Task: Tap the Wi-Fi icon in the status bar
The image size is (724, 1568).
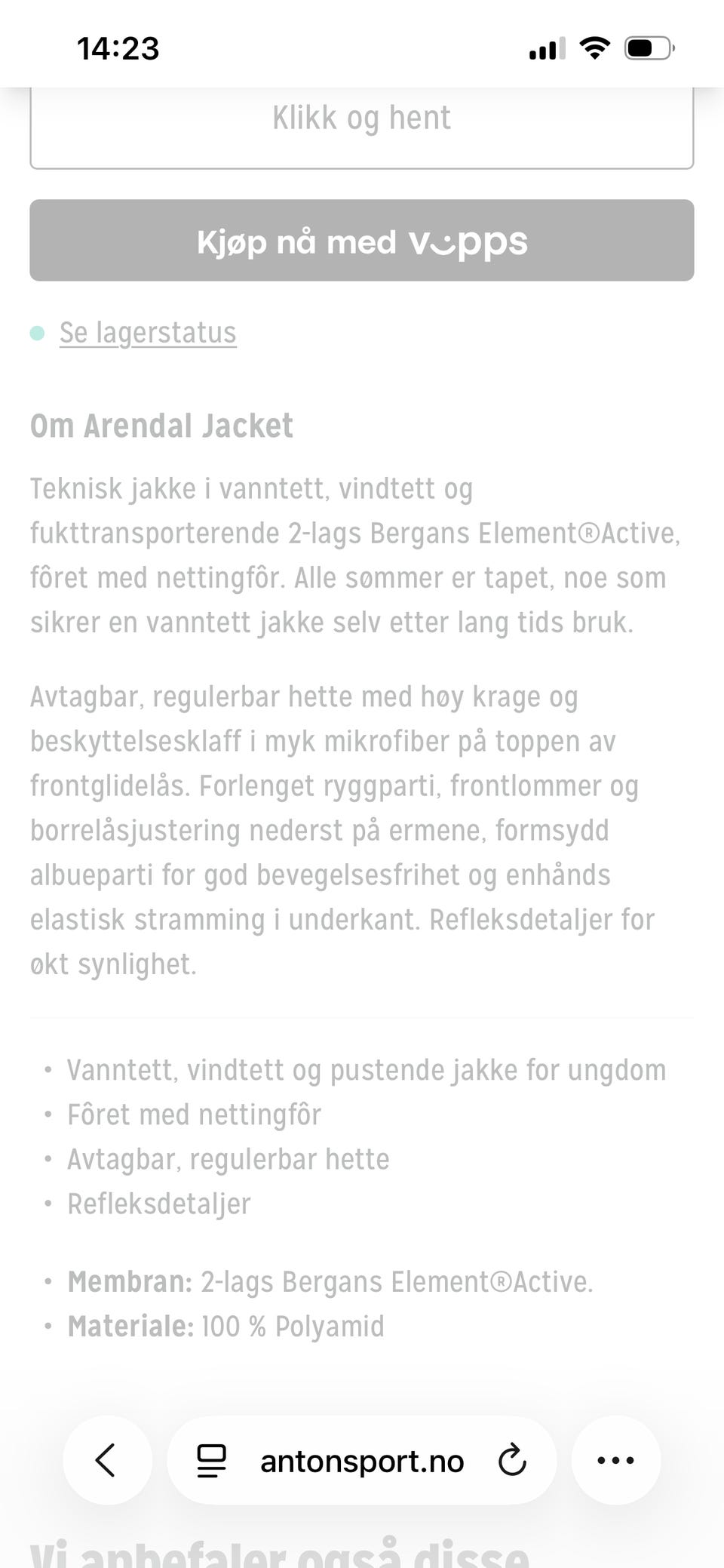Action: [x=594, y=48]
